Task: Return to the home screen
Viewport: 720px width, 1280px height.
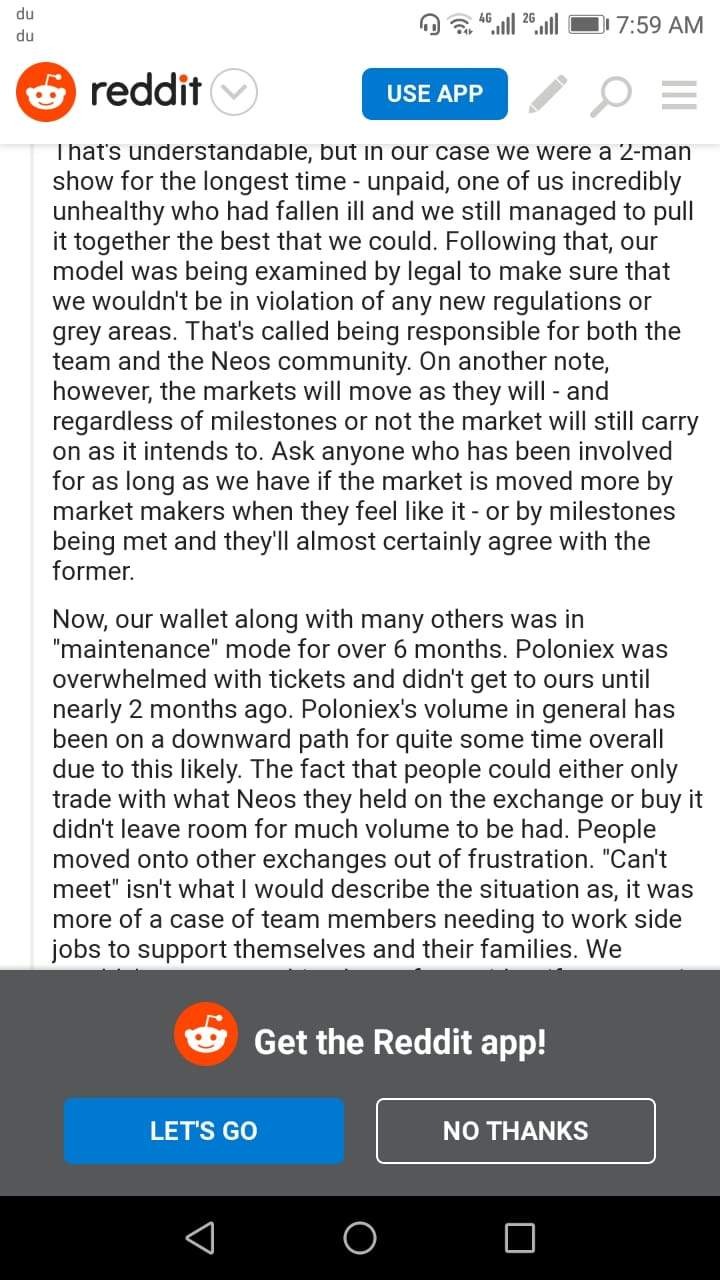Action: pos(360,1238)
